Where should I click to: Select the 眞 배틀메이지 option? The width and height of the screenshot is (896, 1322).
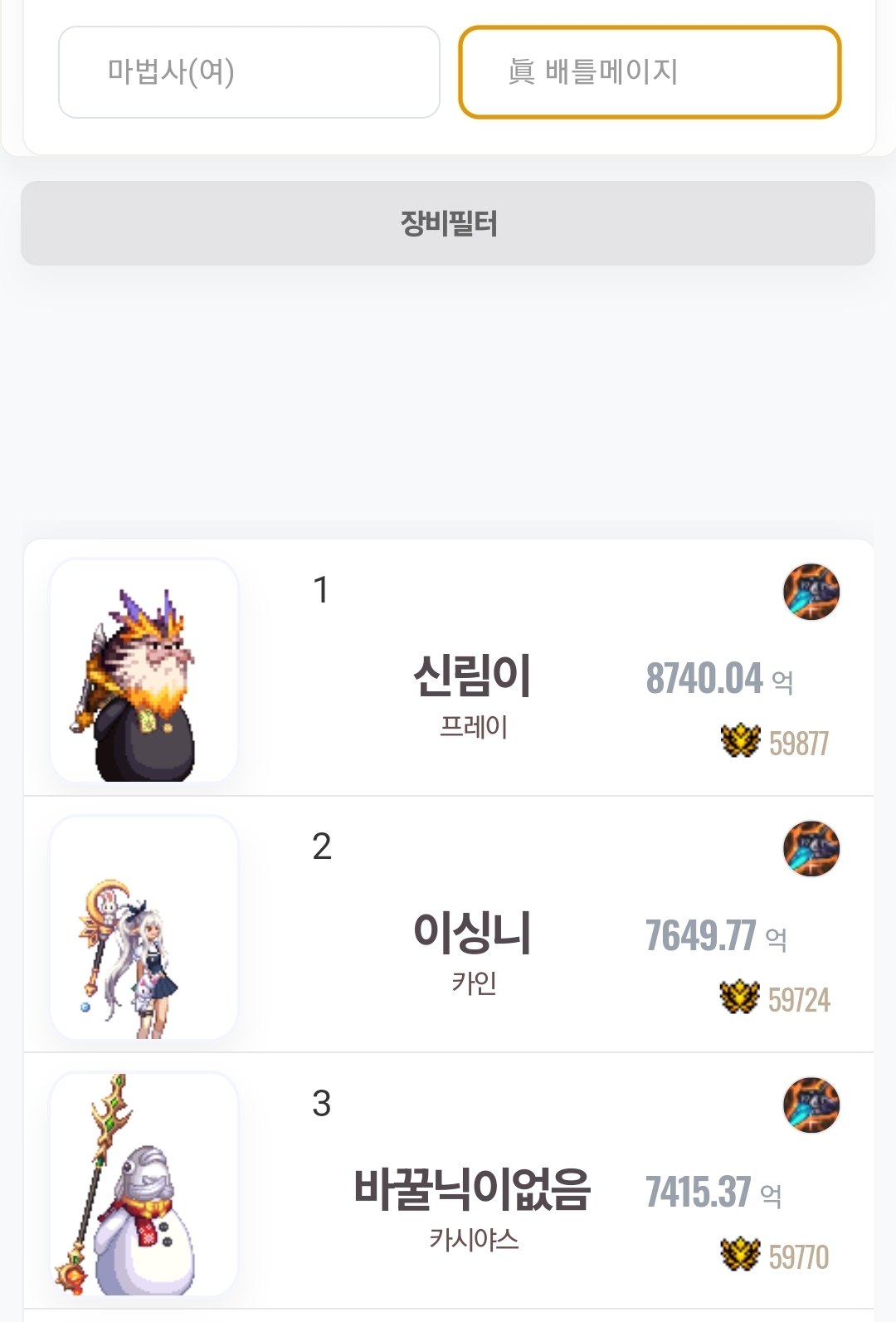pos(650,72)
